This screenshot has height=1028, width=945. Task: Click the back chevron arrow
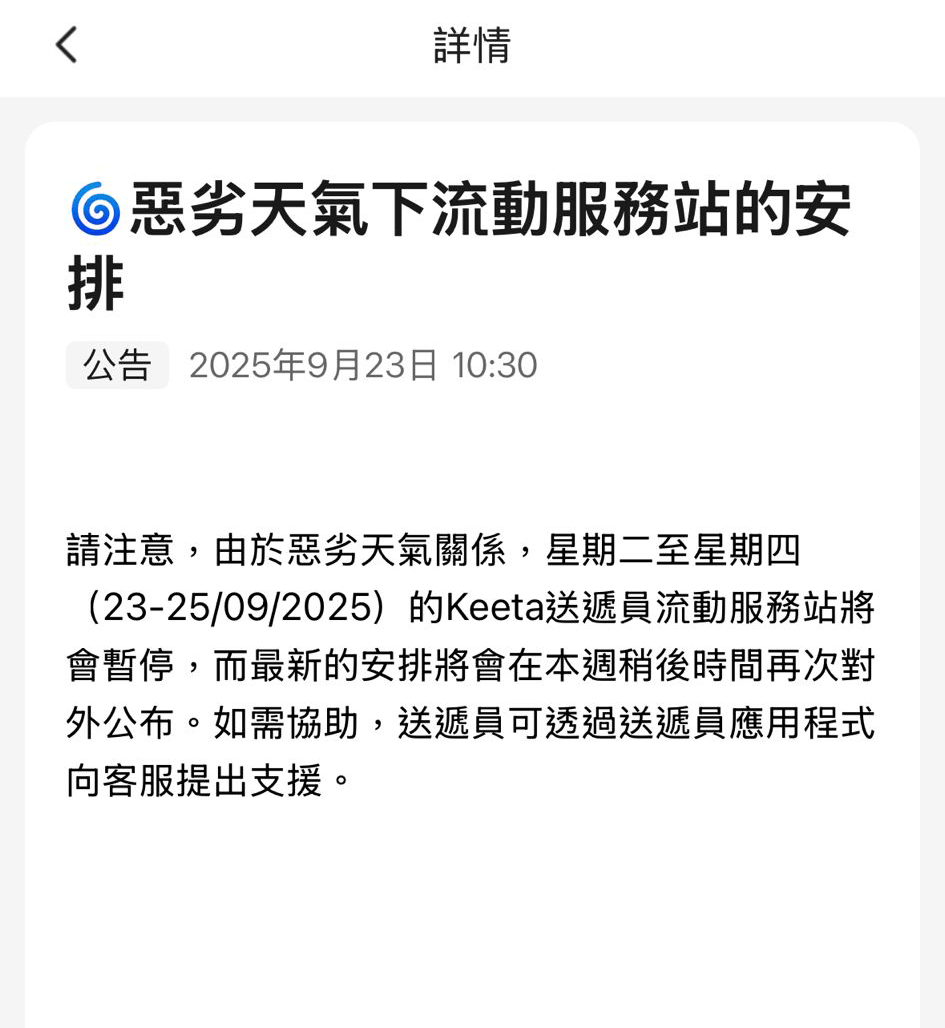66,45
